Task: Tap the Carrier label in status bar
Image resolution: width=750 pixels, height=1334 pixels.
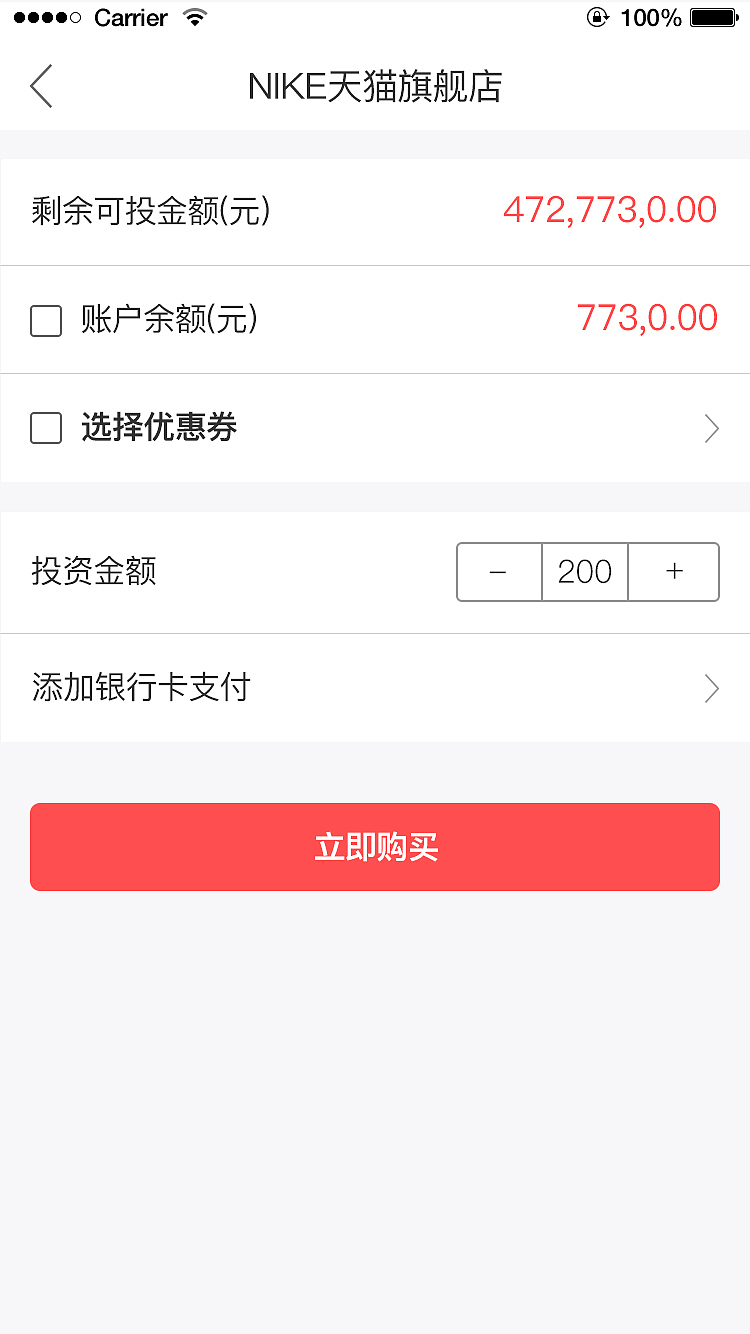Action: click(130, 17)
